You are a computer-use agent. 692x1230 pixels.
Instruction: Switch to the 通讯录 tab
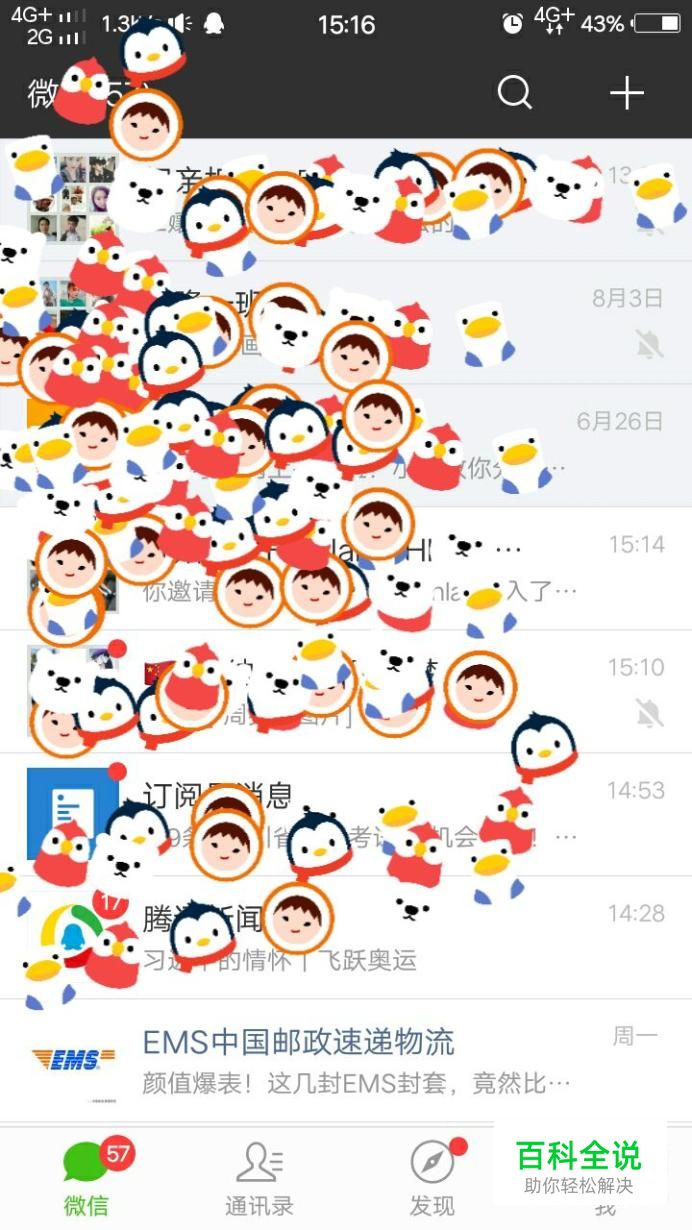[x=259, y=1177]
